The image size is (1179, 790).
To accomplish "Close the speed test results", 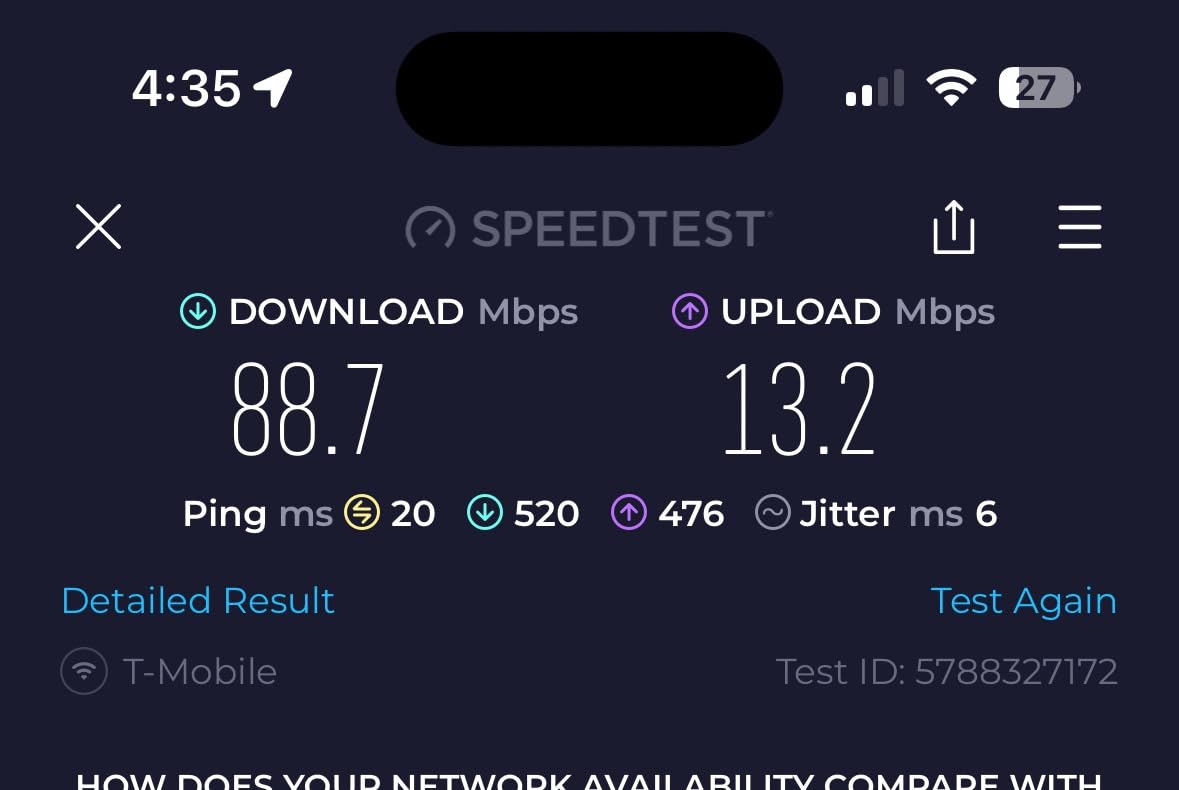I will pos(98,227).
